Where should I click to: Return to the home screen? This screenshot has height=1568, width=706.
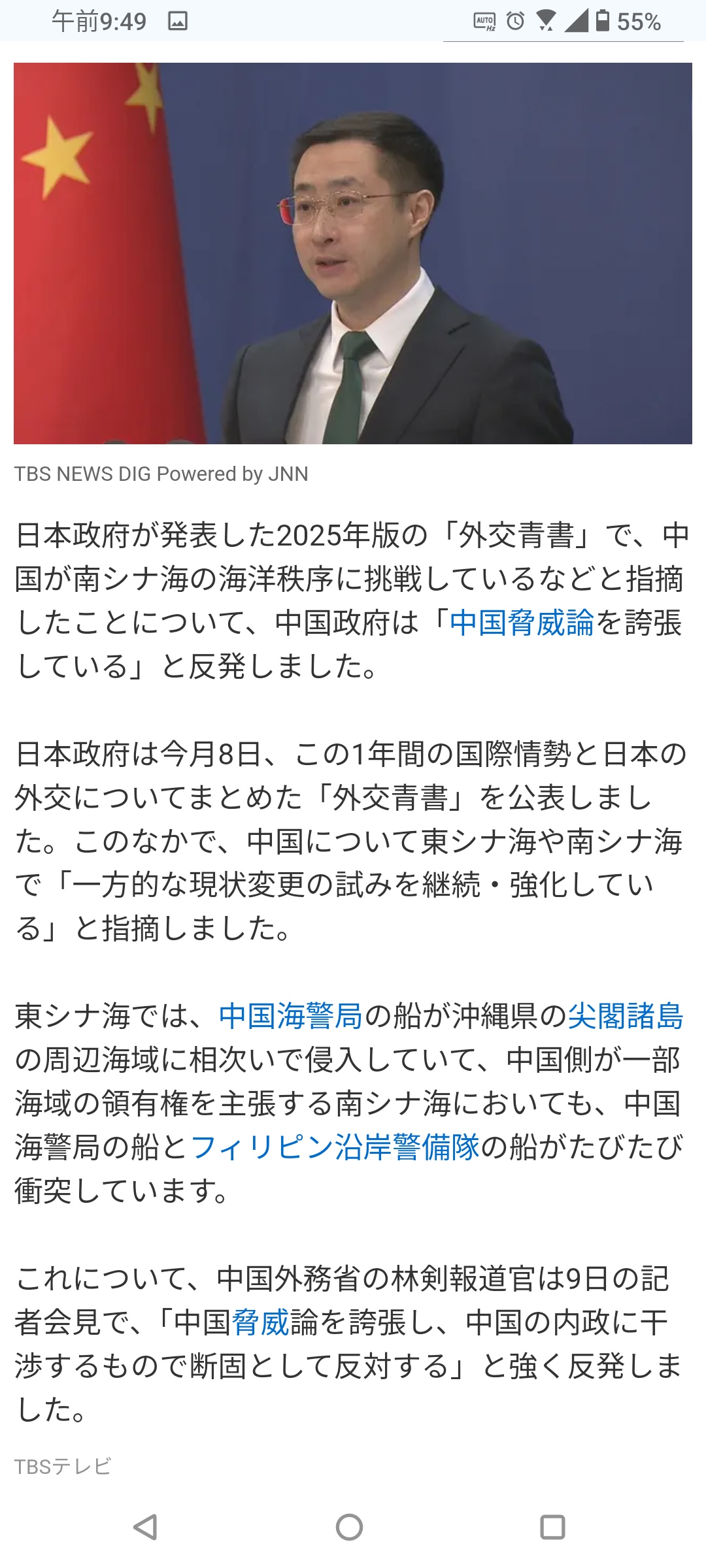349,1527
